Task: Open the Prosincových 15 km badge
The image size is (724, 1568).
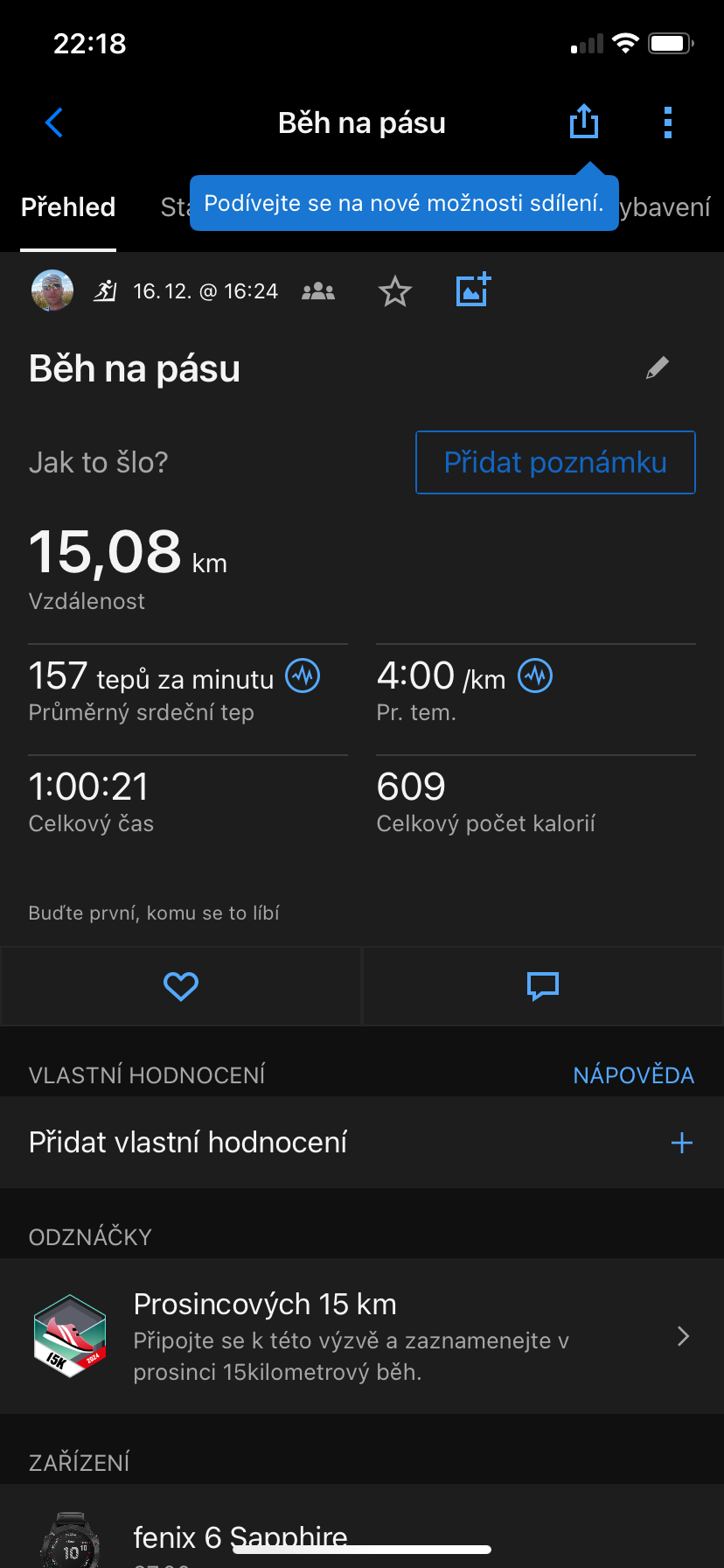Action: click(362, 1336)
